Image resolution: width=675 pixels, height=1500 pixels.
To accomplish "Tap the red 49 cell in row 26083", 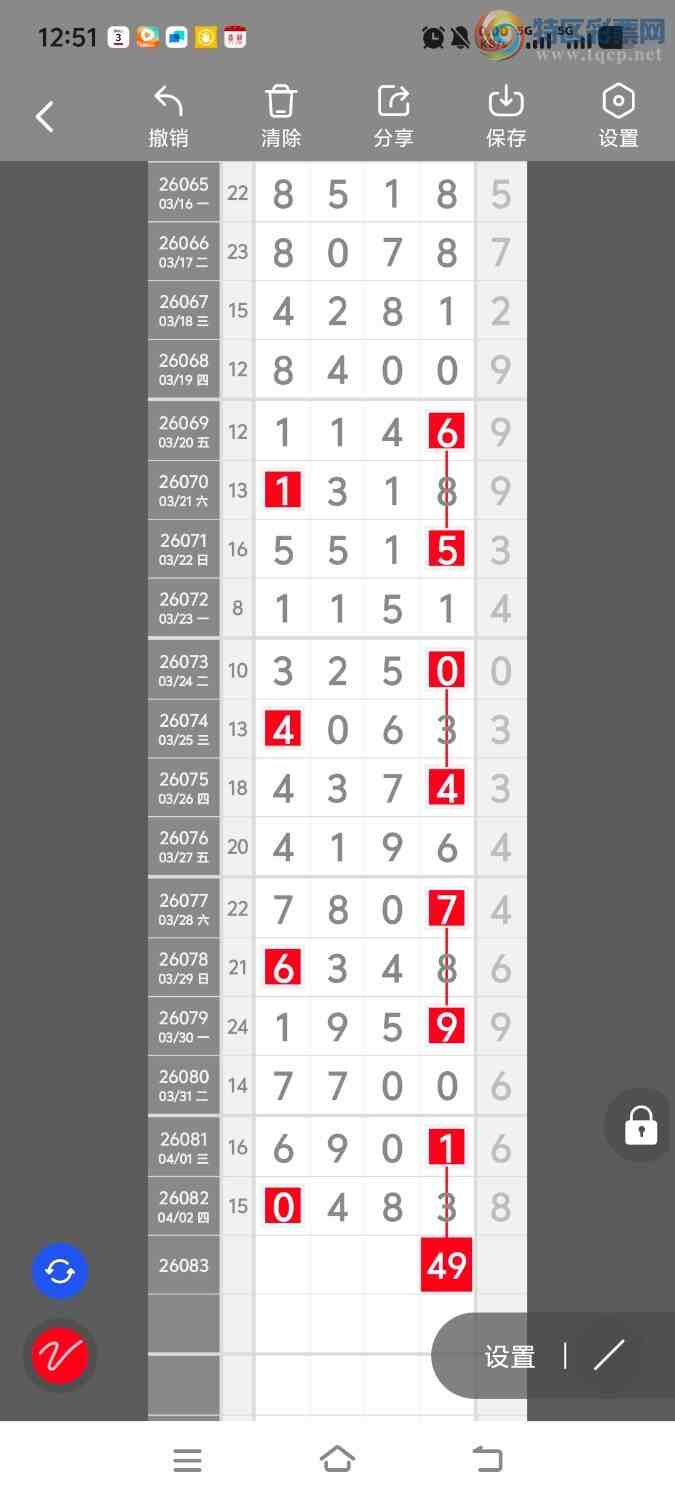I will (x=446, y=1265).
